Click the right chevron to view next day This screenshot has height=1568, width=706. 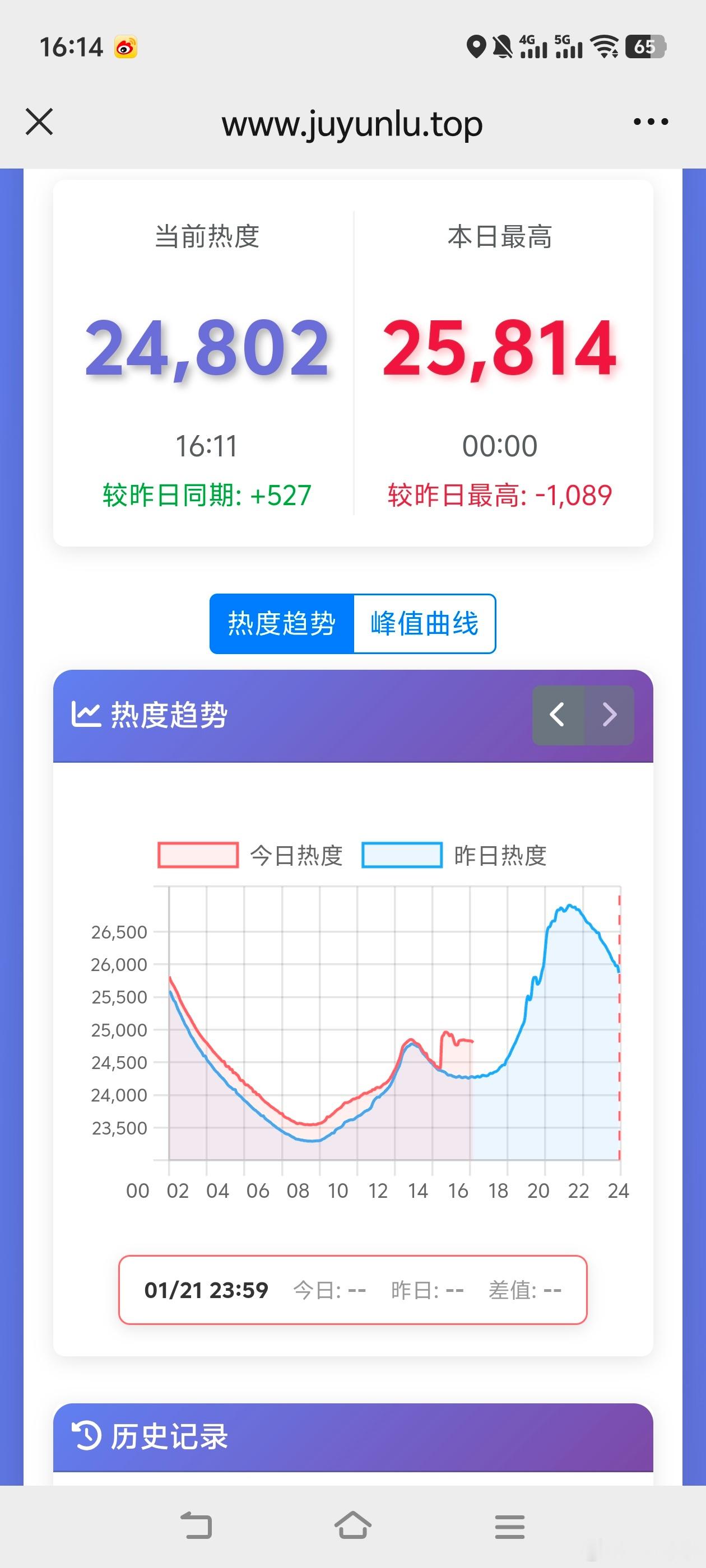(609, 716)
